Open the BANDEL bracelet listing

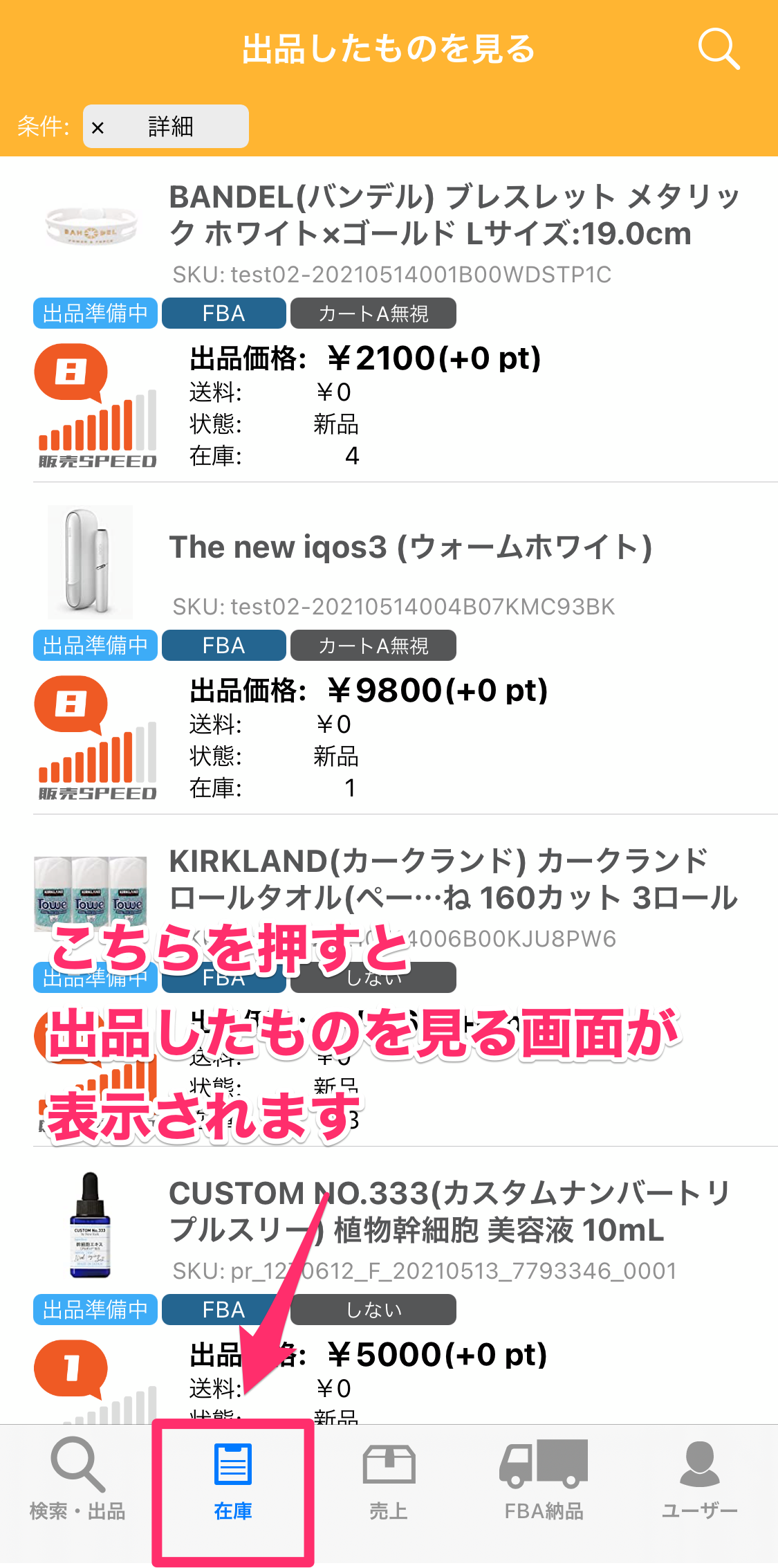pyautogui.click(x=454, y=216)
